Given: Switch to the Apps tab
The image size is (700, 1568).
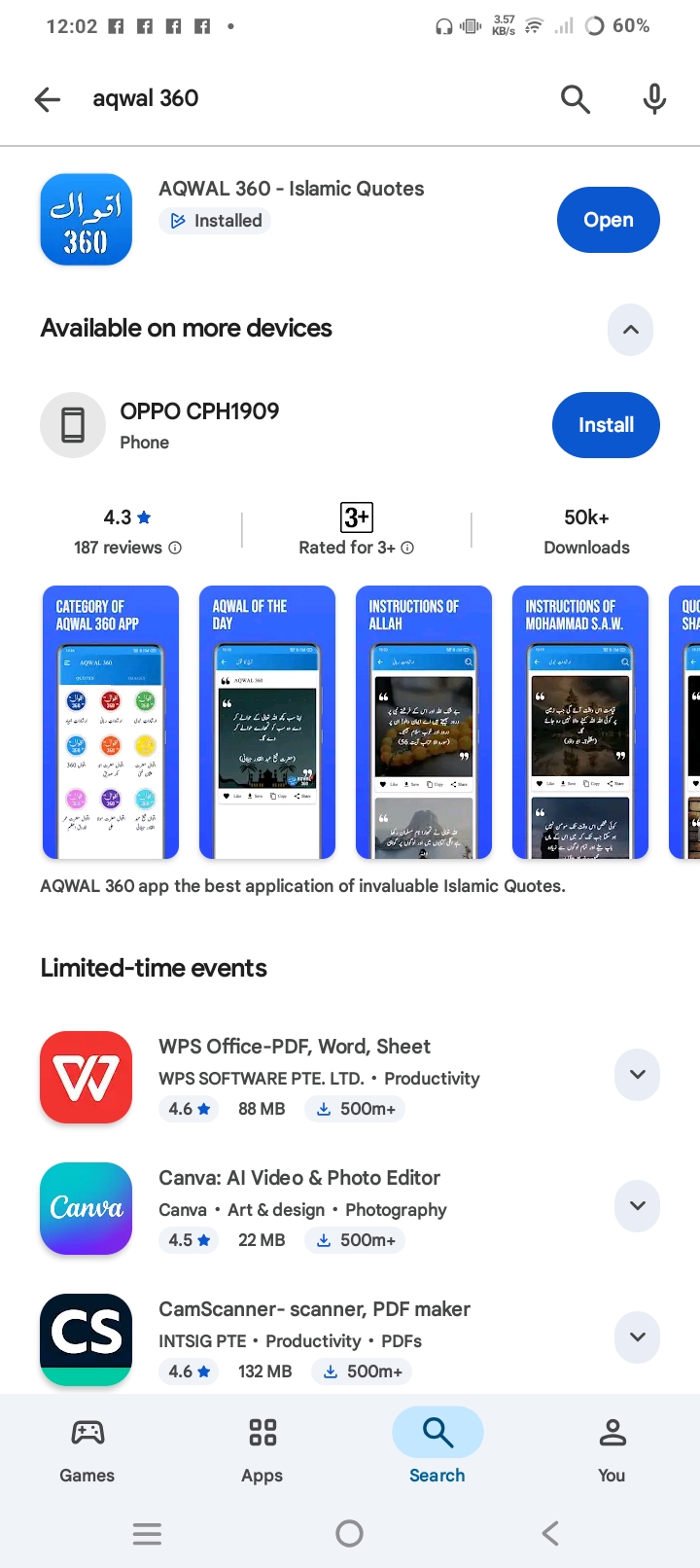Looking at the screenshot, I should 262,1449.
